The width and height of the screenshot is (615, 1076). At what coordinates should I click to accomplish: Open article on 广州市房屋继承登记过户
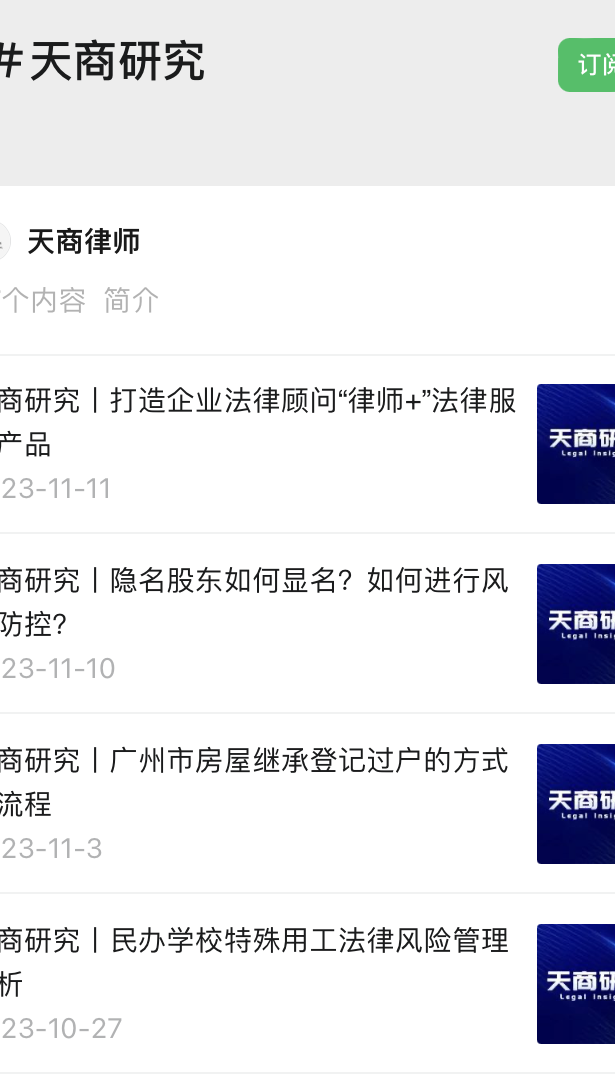click(254, 782)
